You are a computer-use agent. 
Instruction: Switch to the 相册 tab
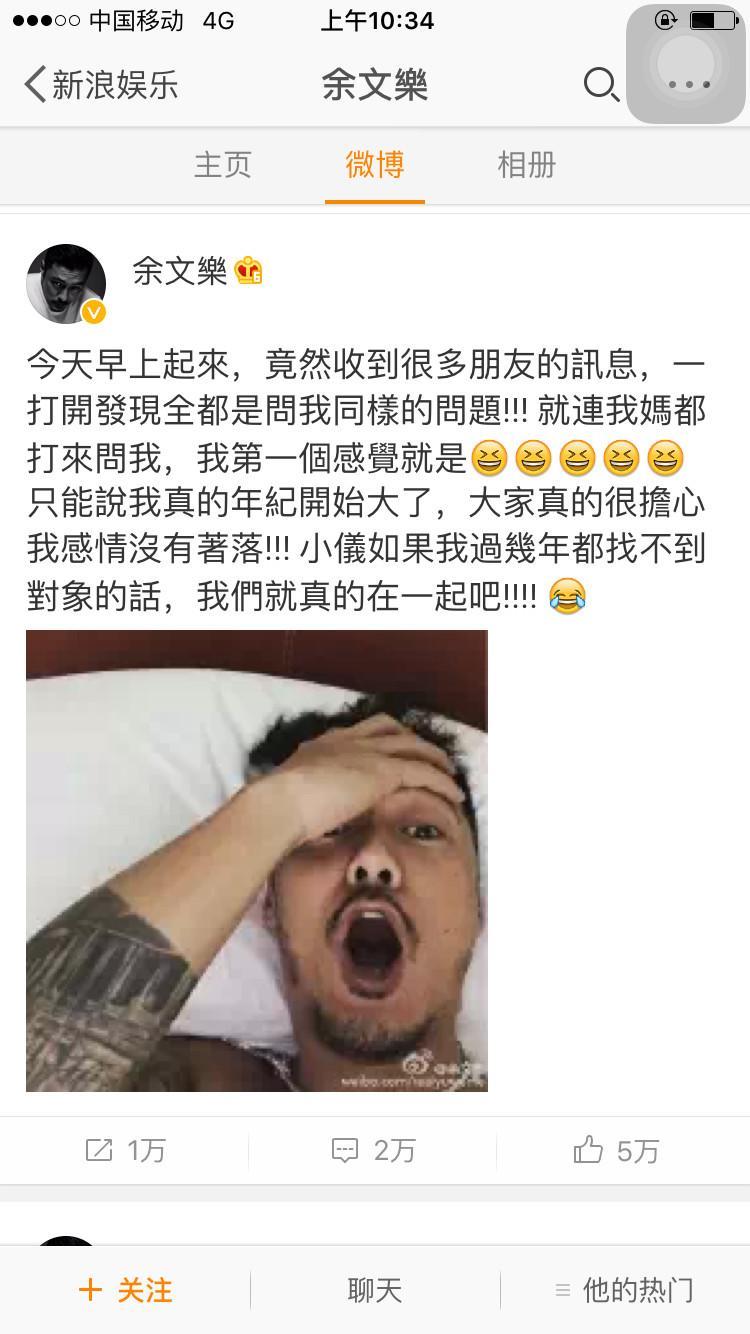[x=526, y=165]
